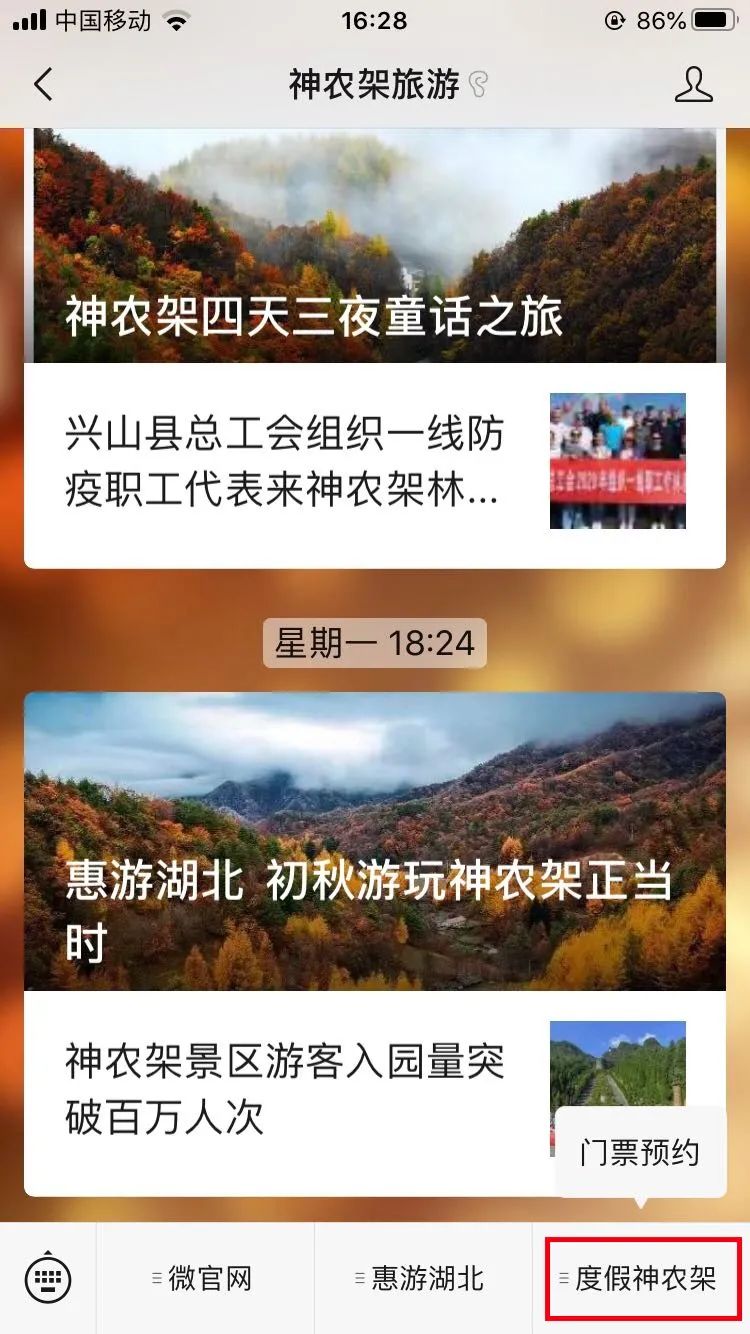This screenshot has height=1334, width=750.
Task: Open article about 兴山县总工会
Action: (374, 462)
